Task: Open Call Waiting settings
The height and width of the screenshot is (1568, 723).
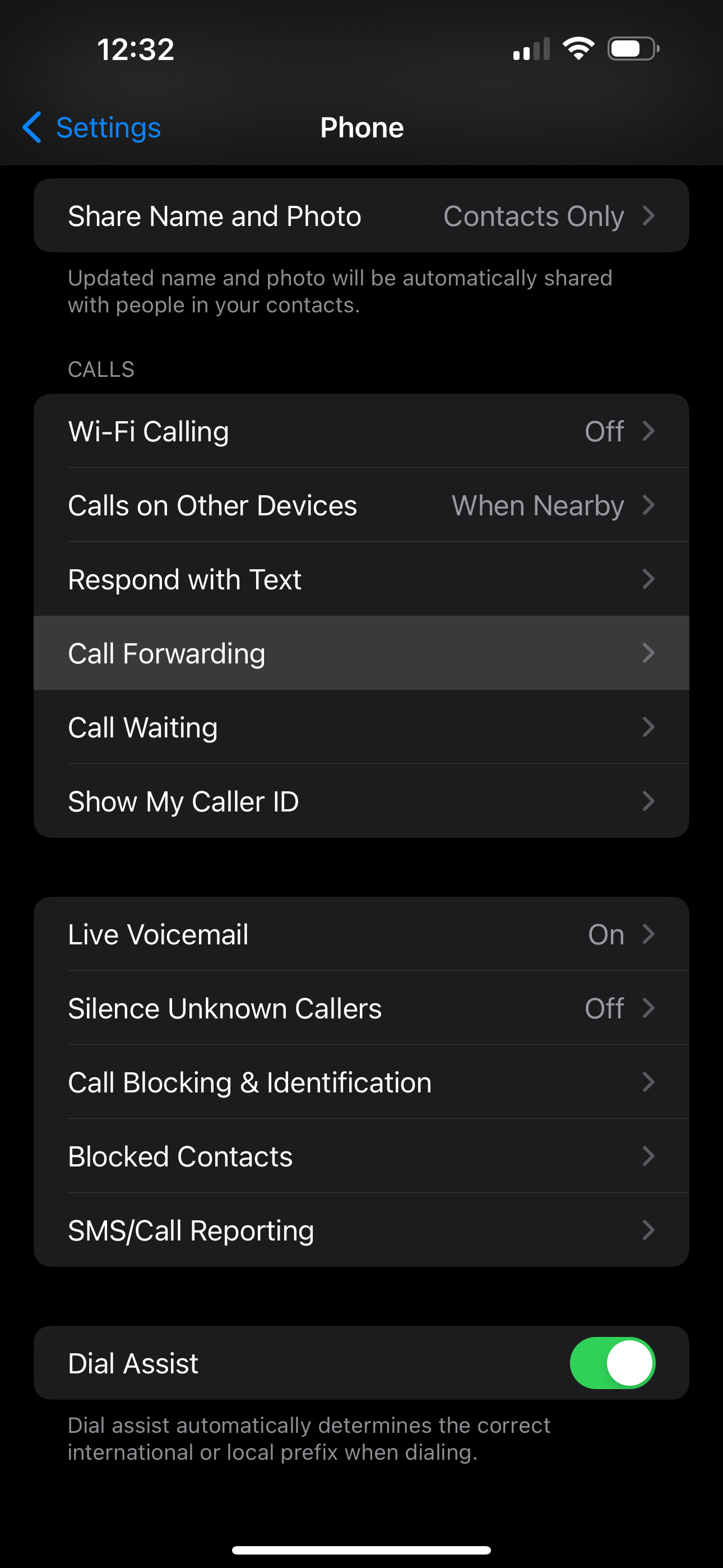Action: (361, 727)
